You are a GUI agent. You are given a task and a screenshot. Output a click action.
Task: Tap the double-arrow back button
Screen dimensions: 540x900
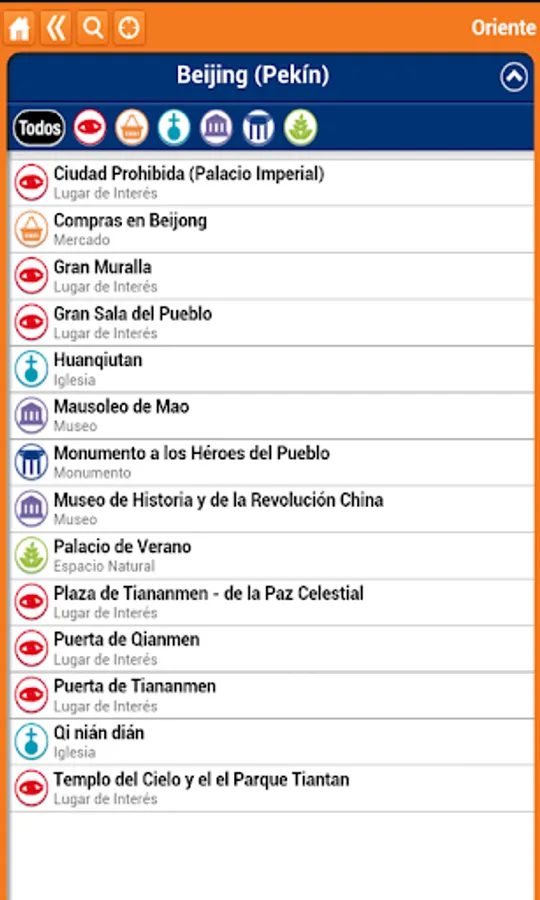[56, 28]
